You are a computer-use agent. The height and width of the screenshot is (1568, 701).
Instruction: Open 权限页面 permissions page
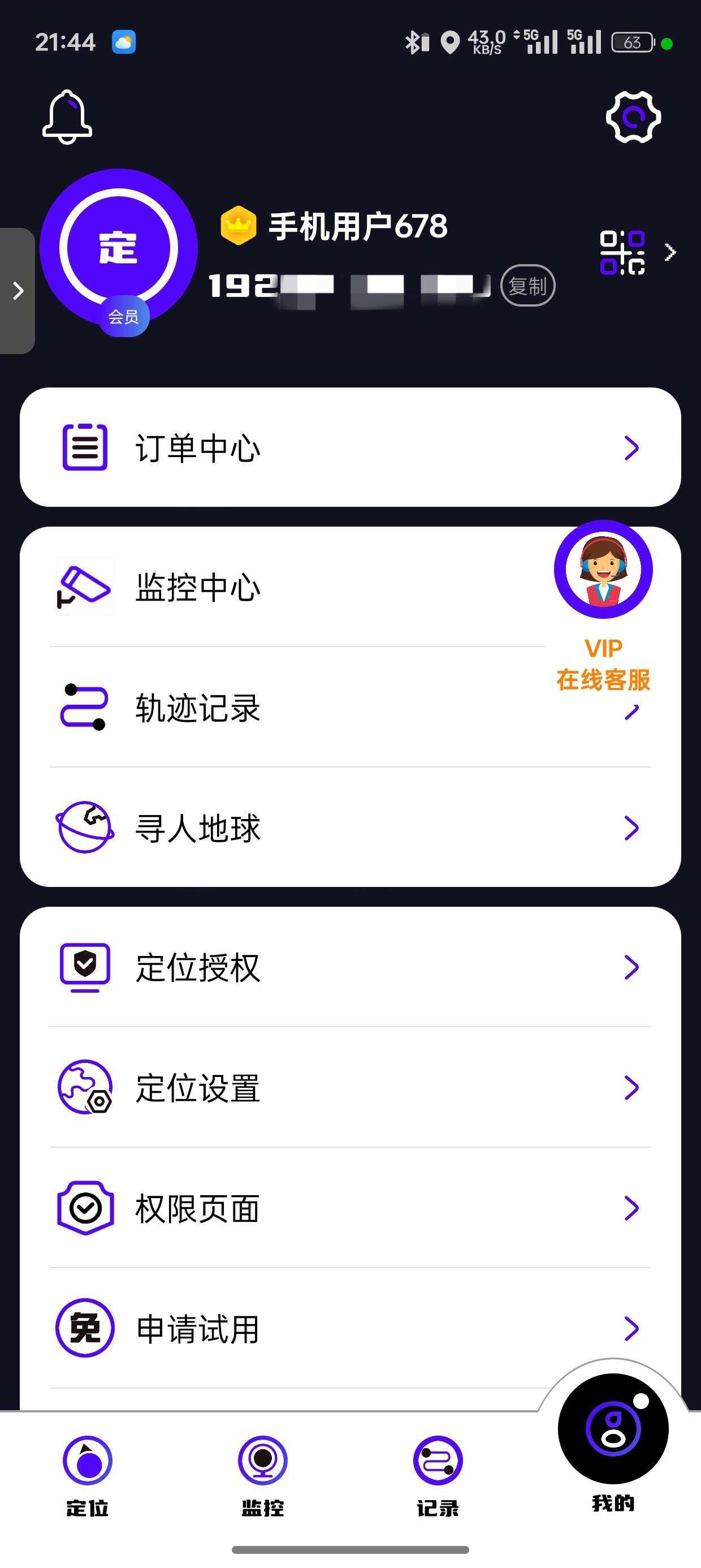(x=350, y=1208)
